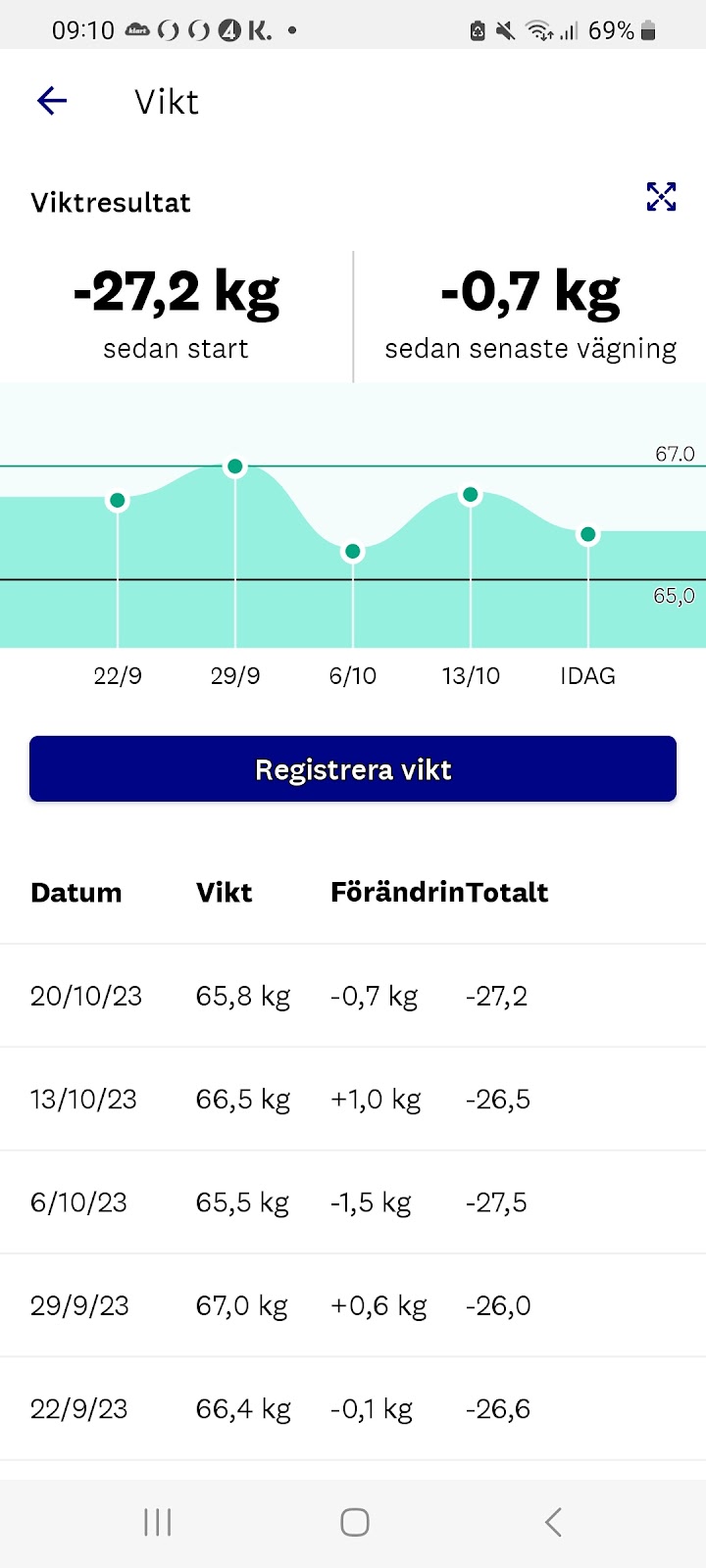Select the 29/9 point on the chart
The width and height of the screenshot is (706, 1568).
pos(235,467)
